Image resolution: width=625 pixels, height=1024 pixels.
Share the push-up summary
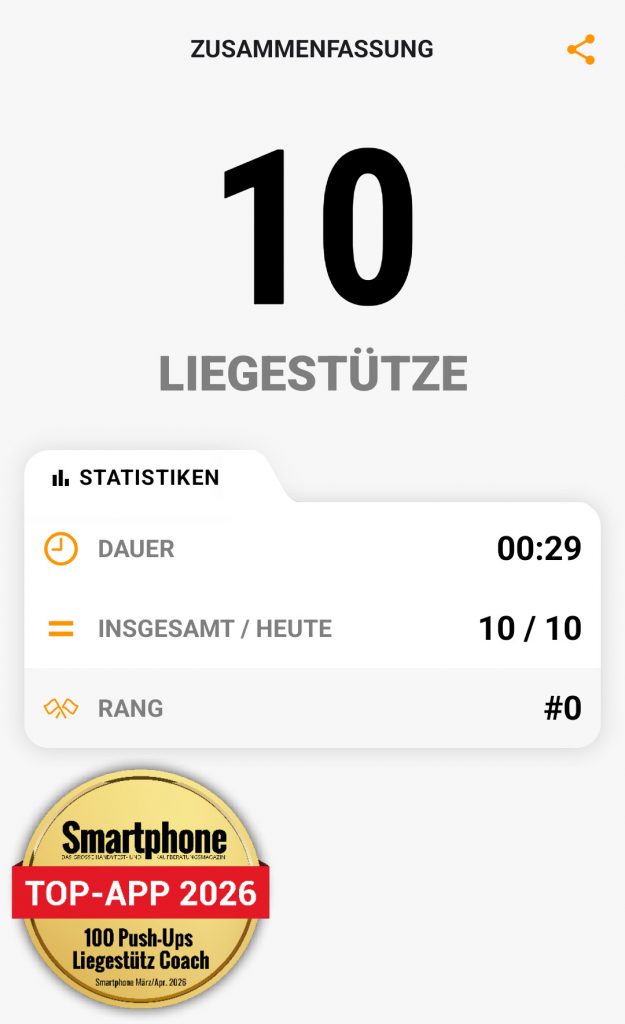coord(581,50)
